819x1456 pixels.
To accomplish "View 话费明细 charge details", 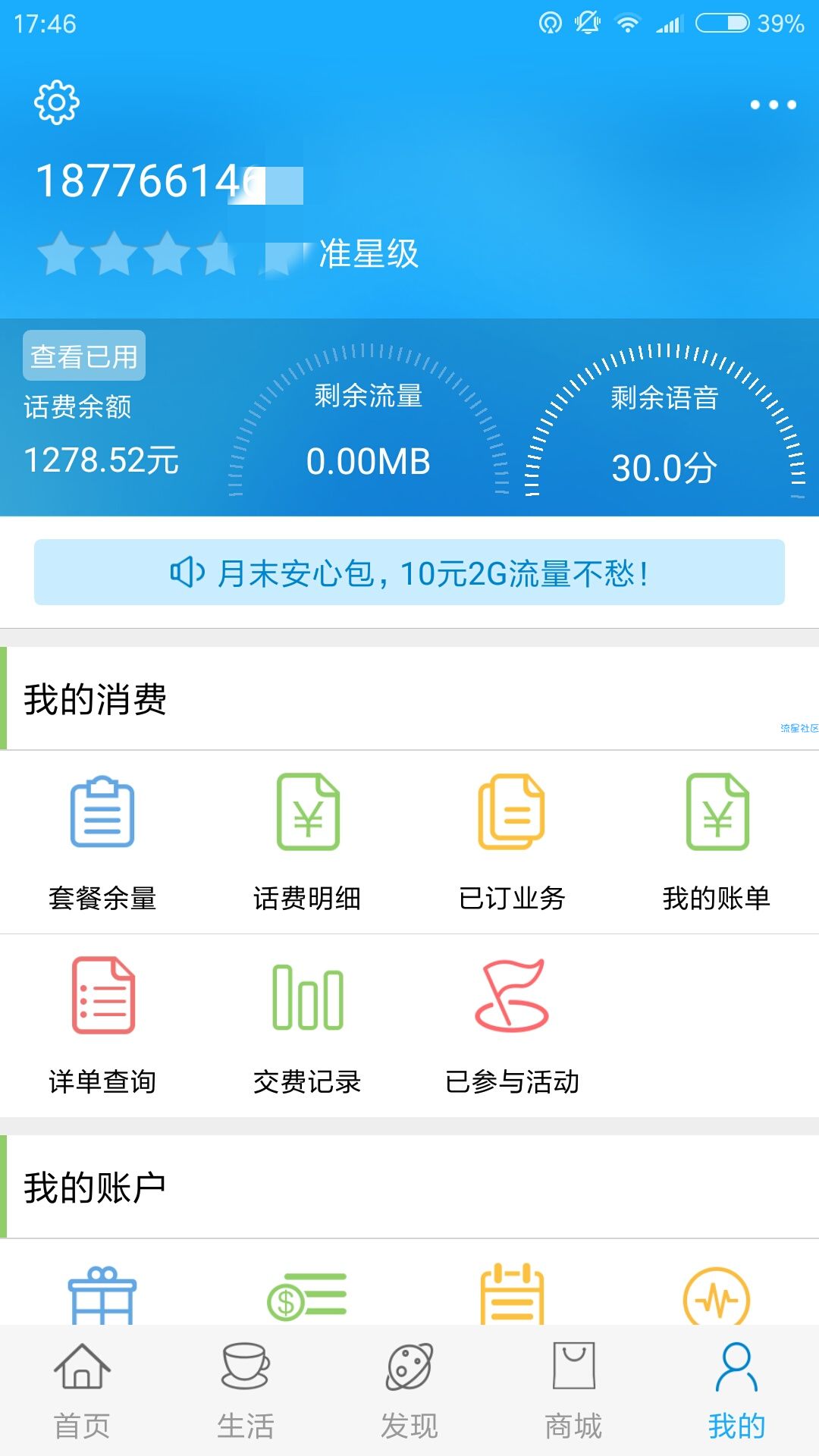I will (x=307, y=842).
